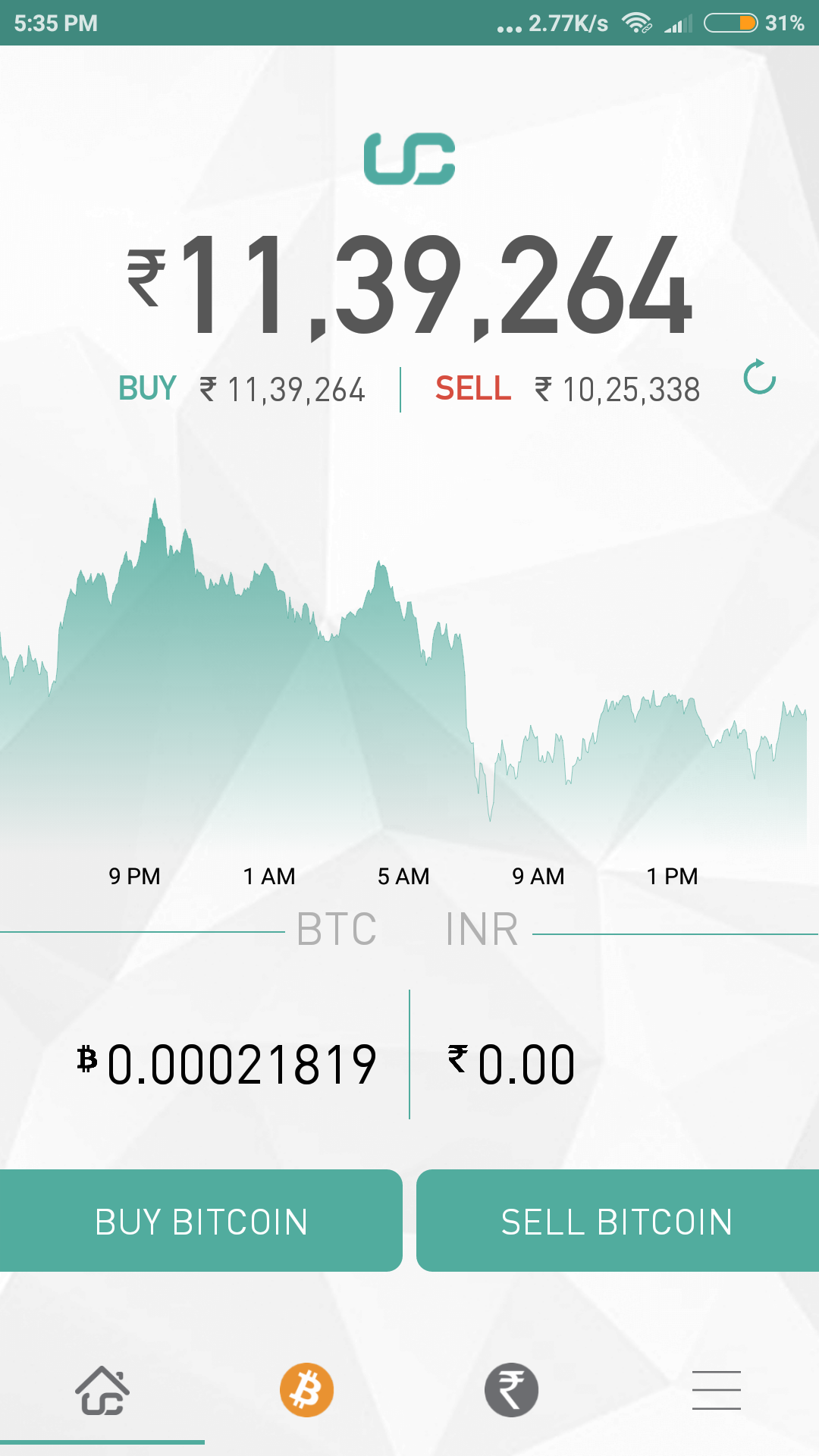Tap the Buy Bitcoin button
The image size is (819, 1456).
click(201, 1221)
